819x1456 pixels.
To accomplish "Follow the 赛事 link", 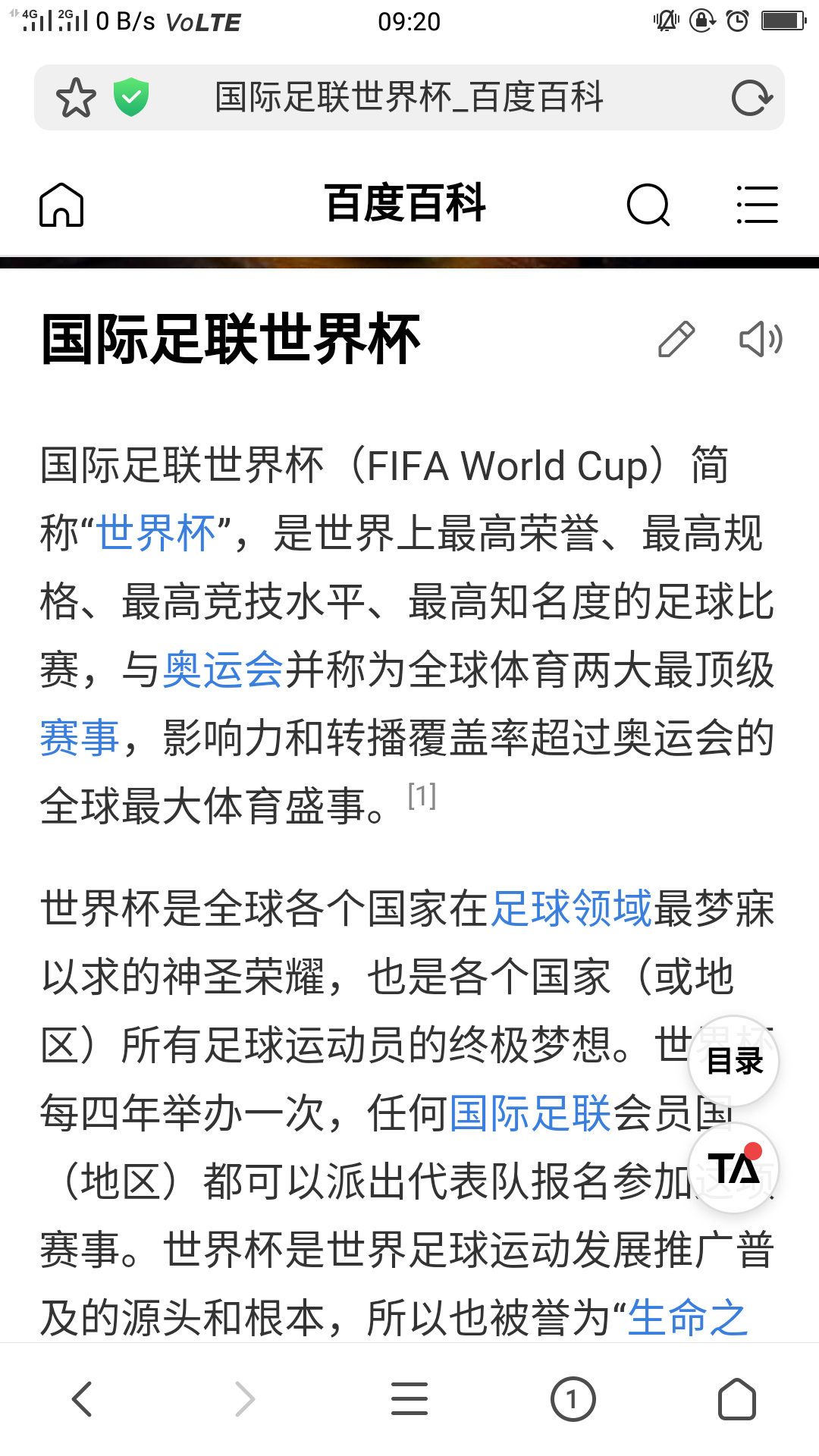I will [x=80, y=738].
